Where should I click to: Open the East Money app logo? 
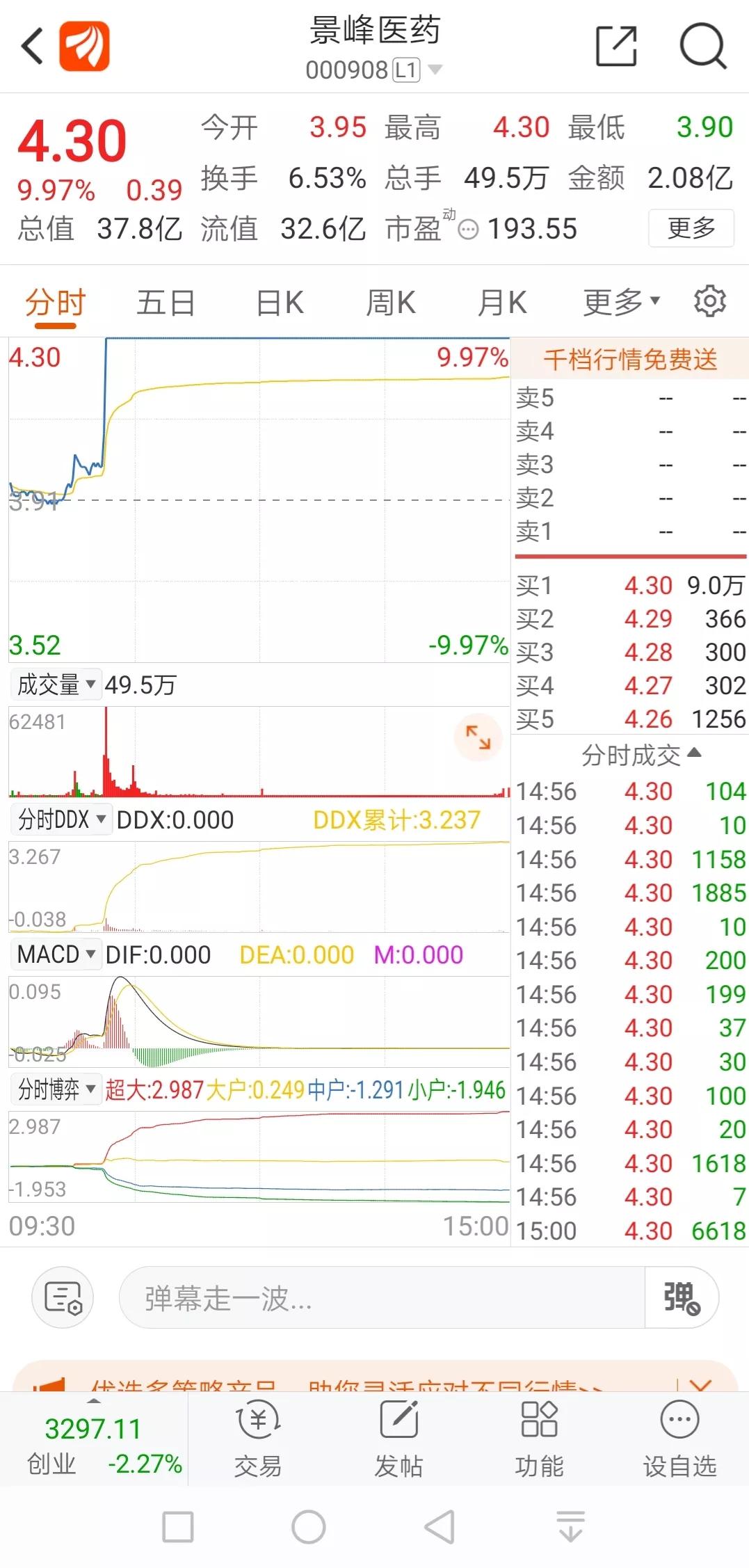(x=83, y=47)
